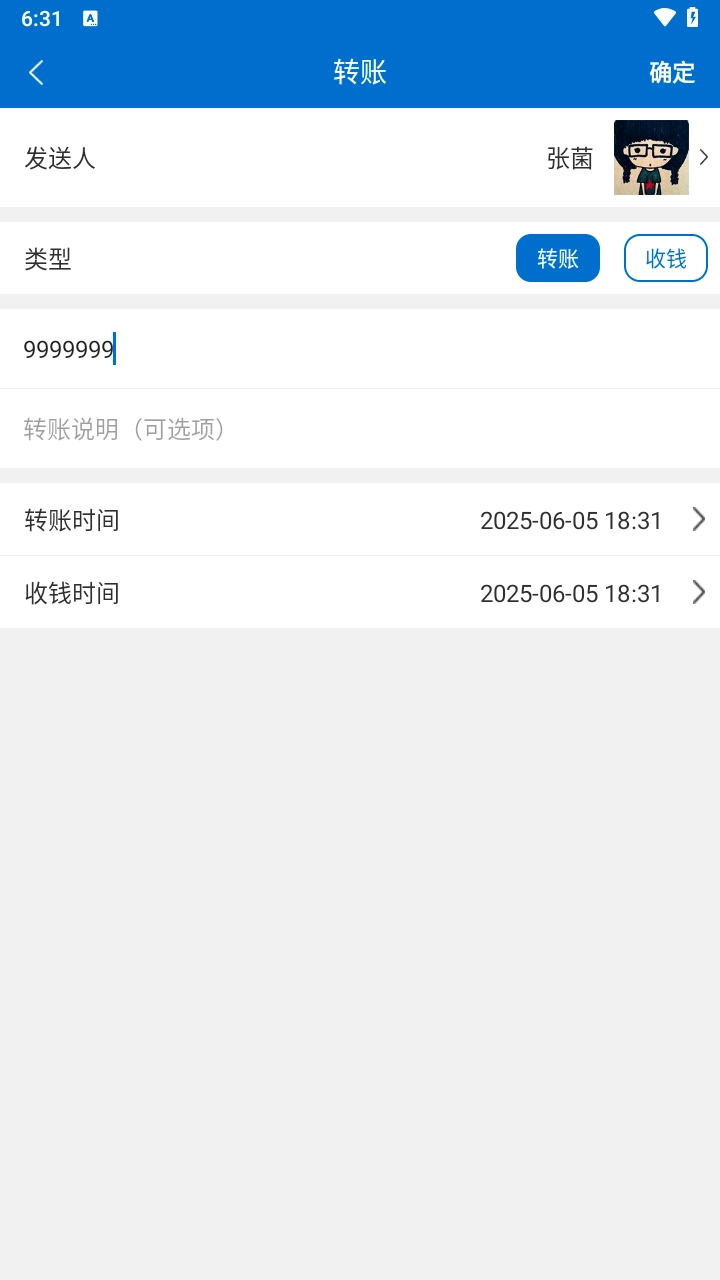
Task: Click the 类型 label row
Action: coord(46,257)
